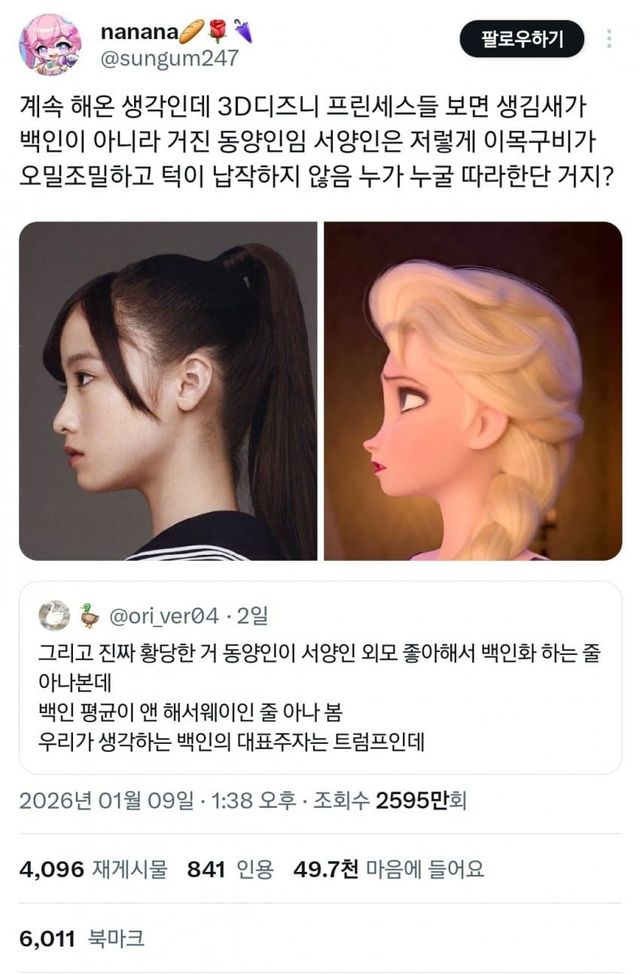See who liked via 49.7천 마음에 들어요

click(388, 869)
